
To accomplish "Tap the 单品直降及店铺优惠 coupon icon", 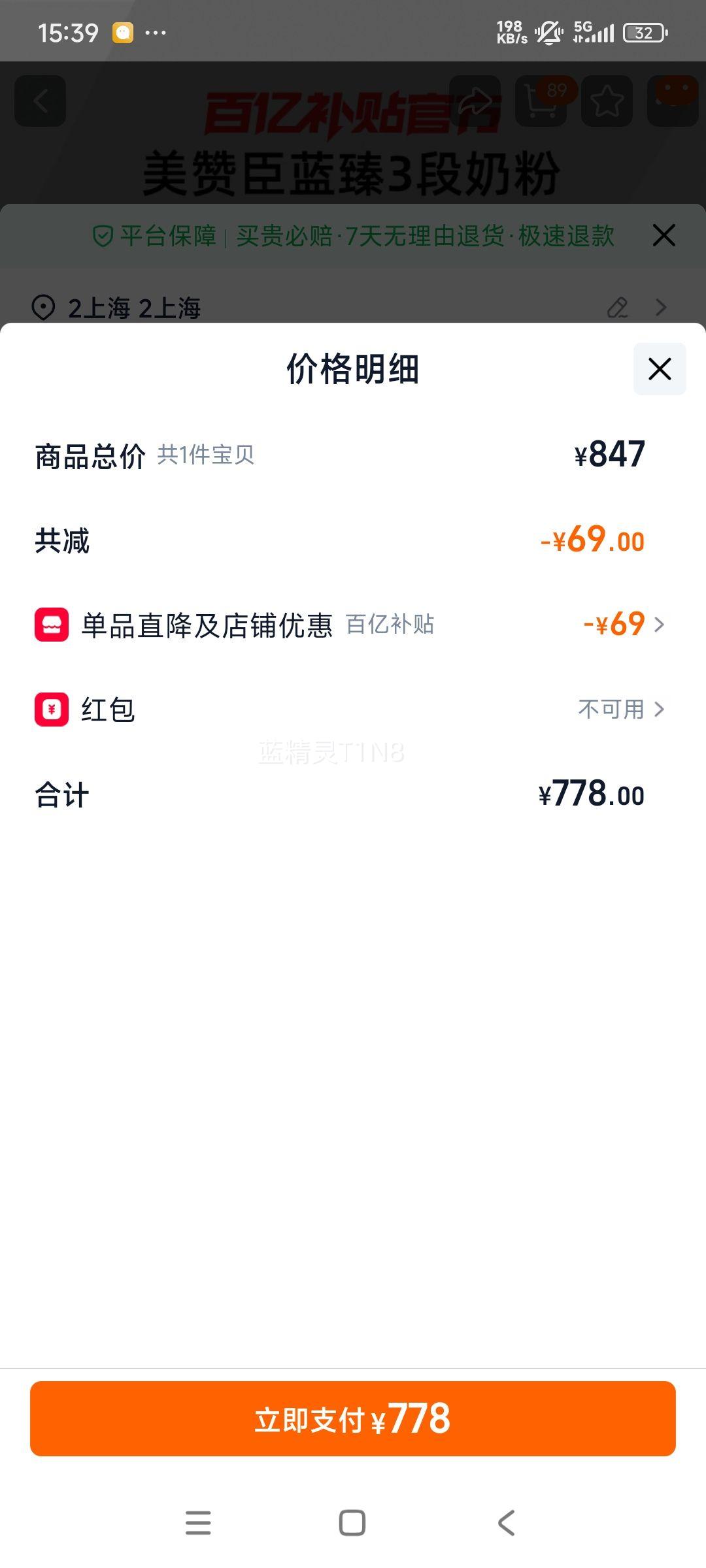I will coord(50,626).
